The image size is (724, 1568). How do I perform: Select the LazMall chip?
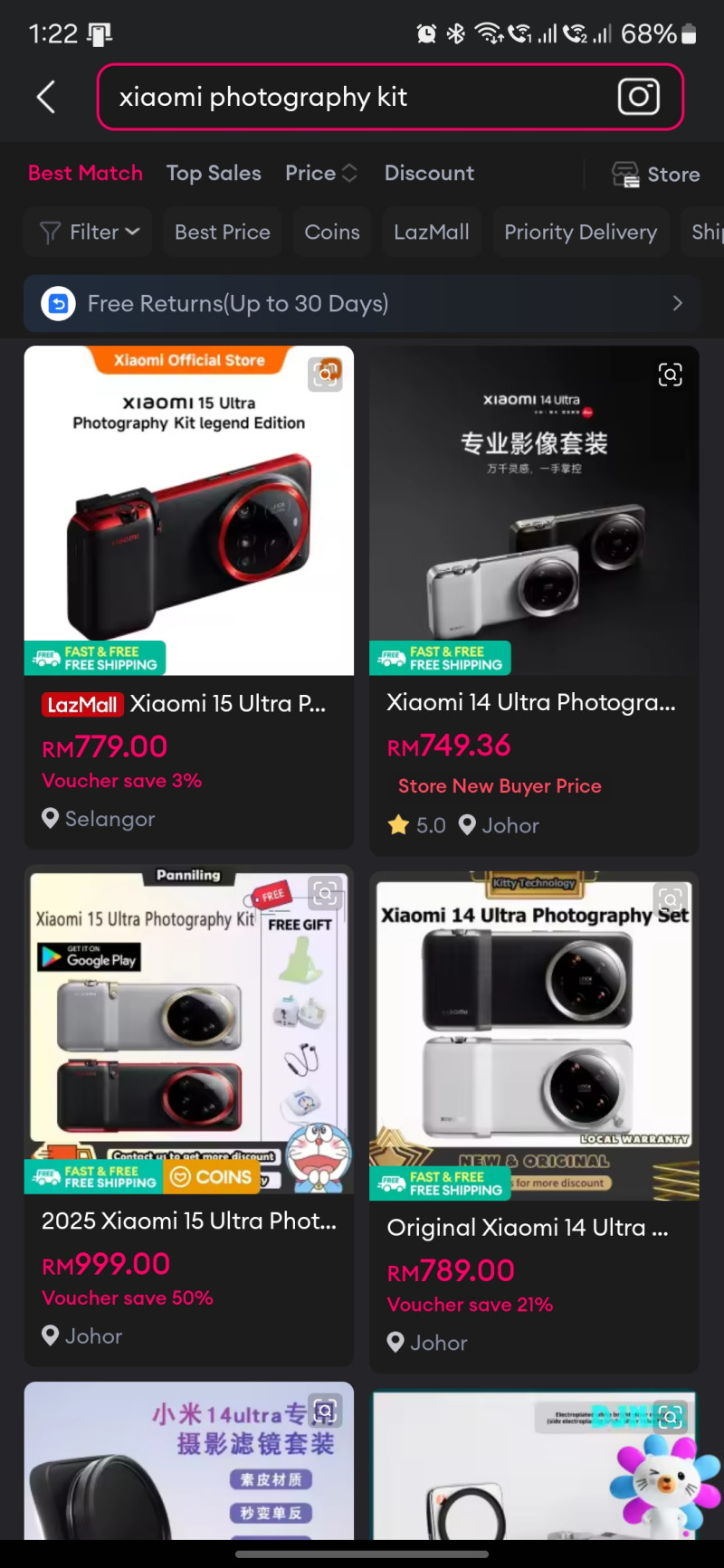click(432, 233)
